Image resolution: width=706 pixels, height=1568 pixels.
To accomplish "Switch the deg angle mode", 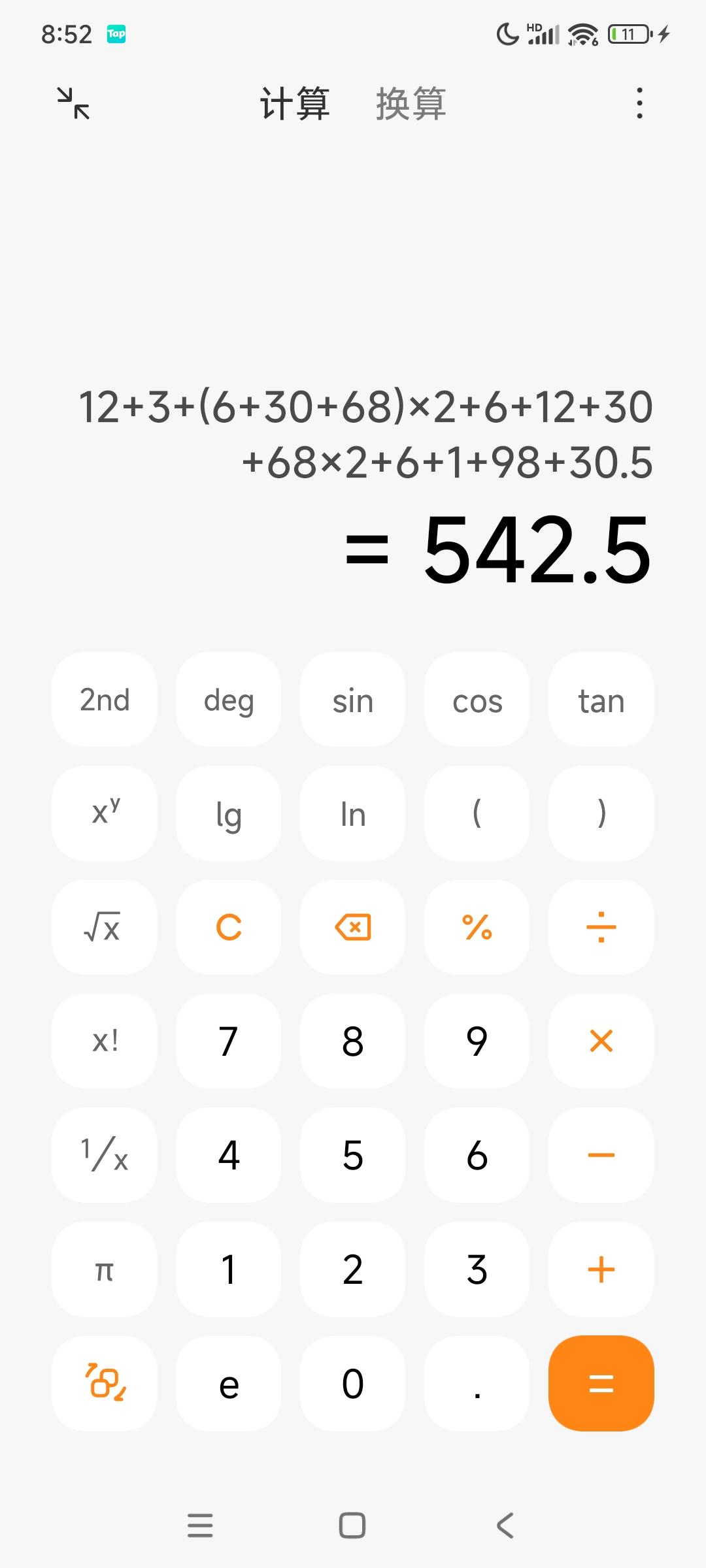I will click(x=229, y=700).
